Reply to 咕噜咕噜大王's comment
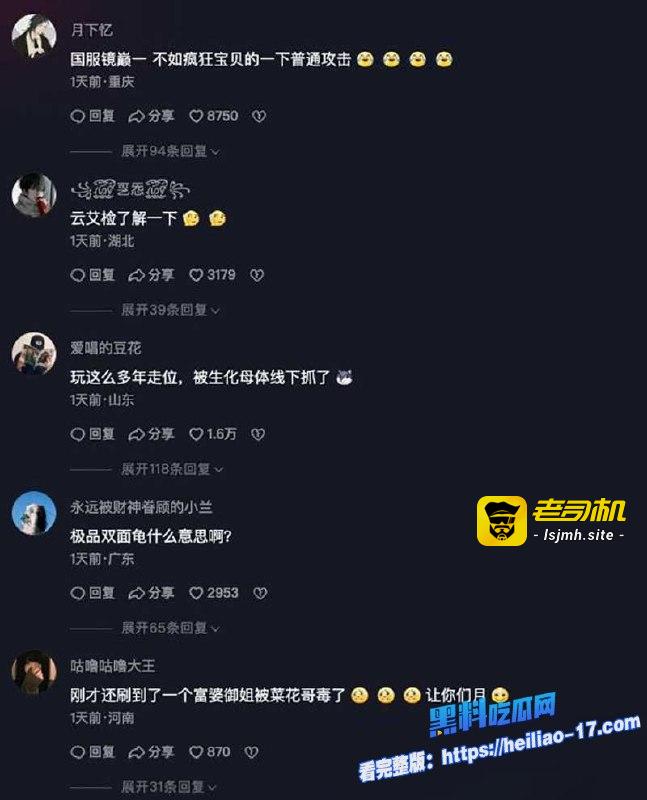647x800 pixels. click(x=92, y=752)
